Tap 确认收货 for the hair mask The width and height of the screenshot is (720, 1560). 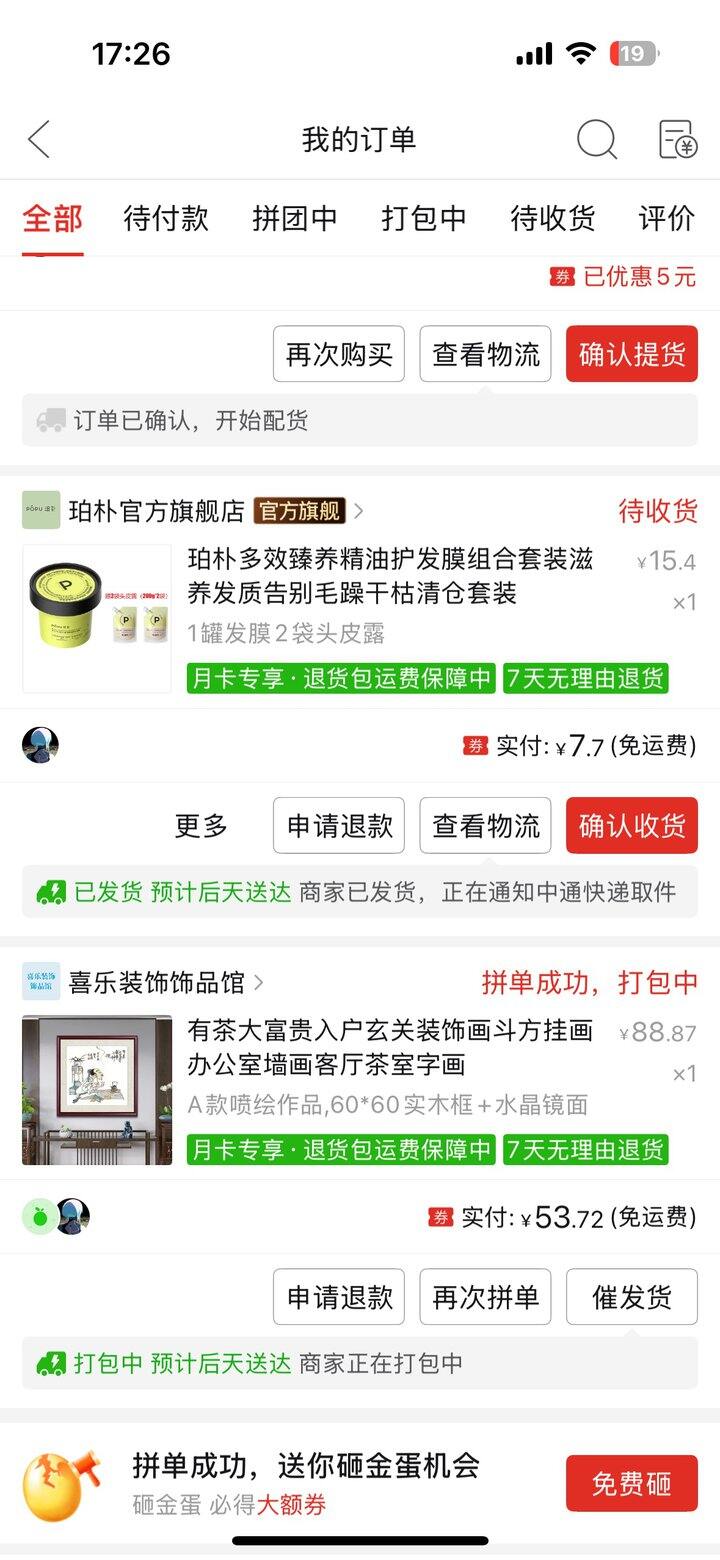631,826
